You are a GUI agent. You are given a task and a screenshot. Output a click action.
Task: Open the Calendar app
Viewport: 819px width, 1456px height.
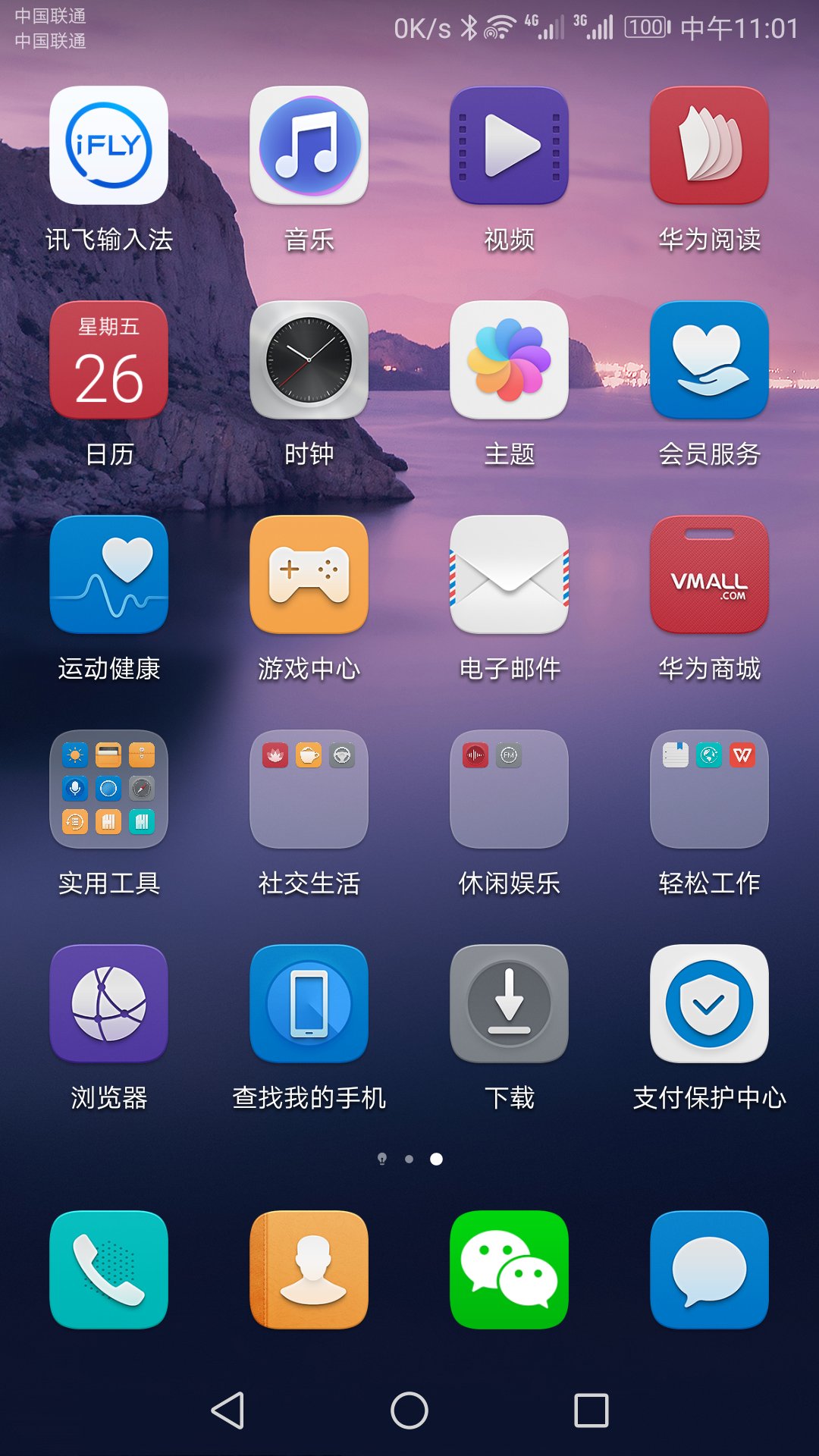coord(108,360)
